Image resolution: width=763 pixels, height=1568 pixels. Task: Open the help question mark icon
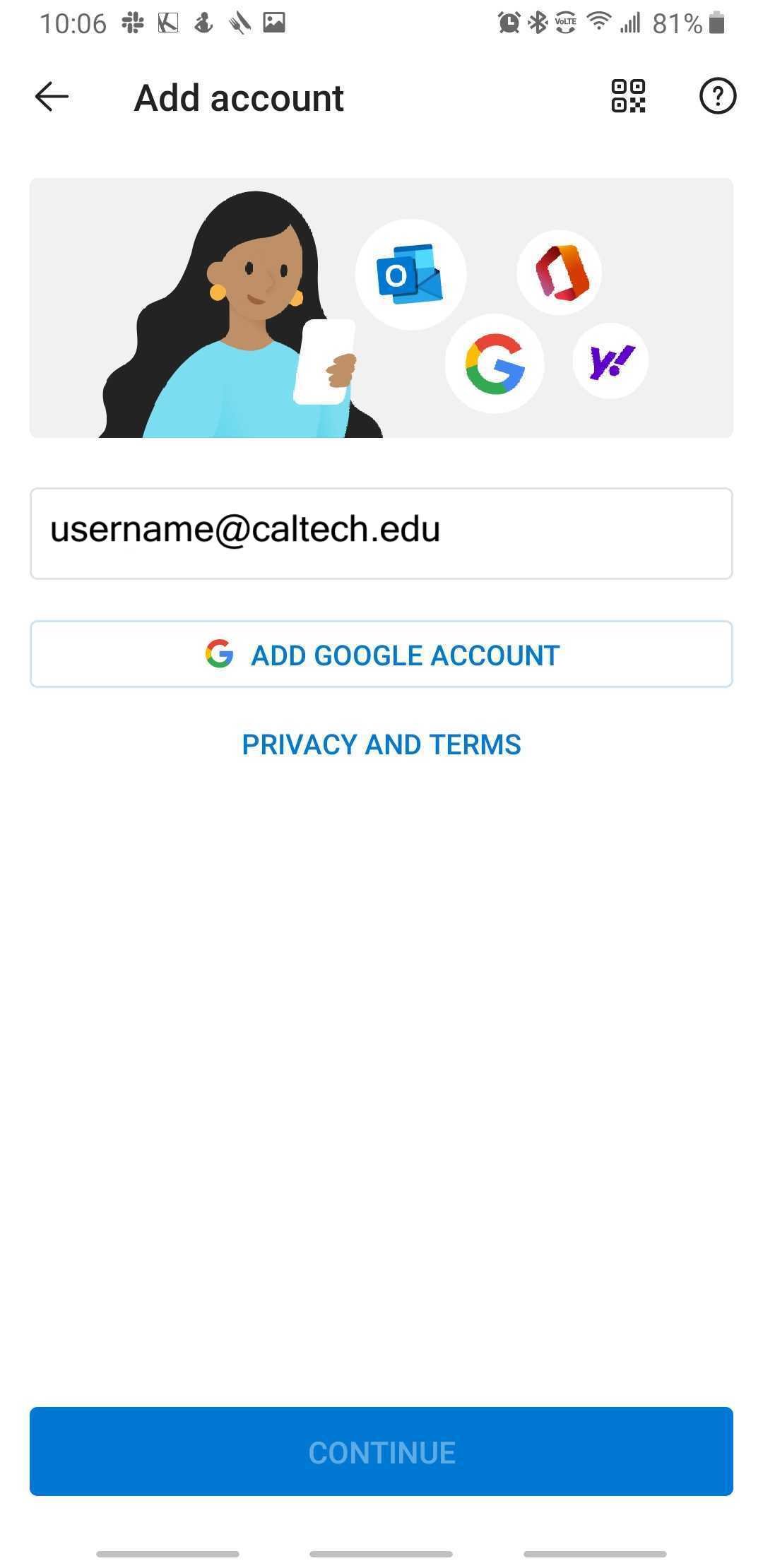(717, 96)
